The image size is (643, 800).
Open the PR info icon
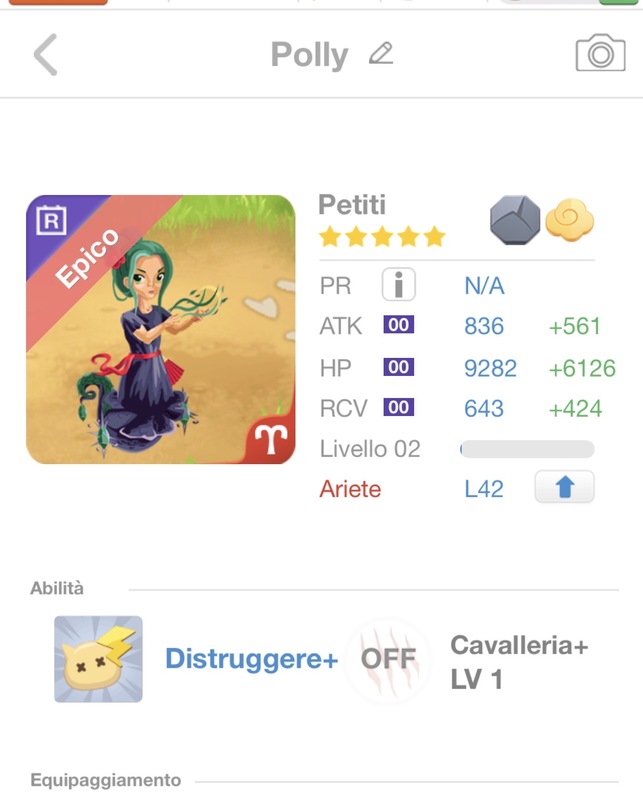[x=398, y=286]
